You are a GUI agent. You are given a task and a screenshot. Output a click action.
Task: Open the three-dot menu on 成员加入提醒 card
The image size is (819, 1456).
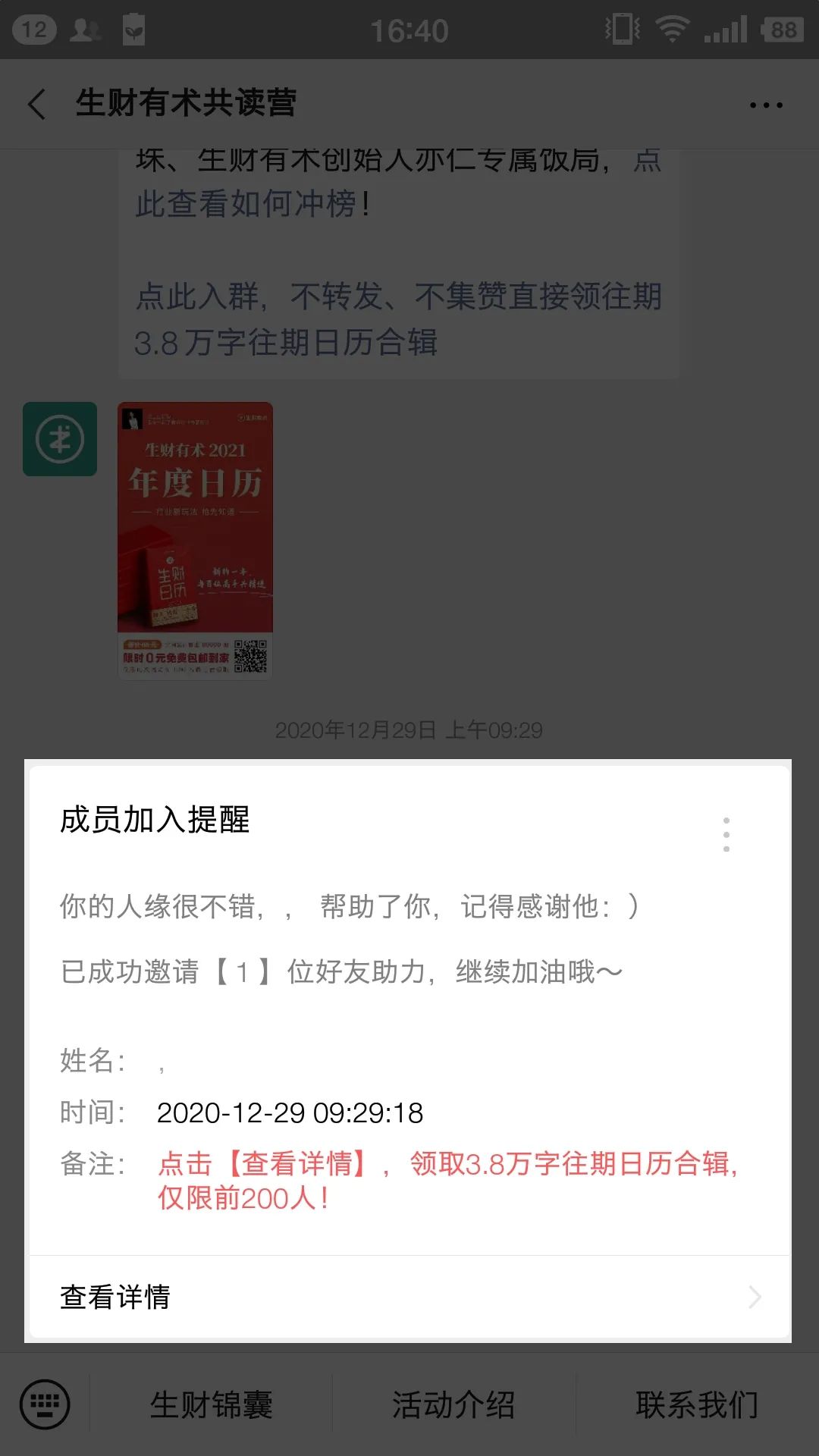click(727, 834)
